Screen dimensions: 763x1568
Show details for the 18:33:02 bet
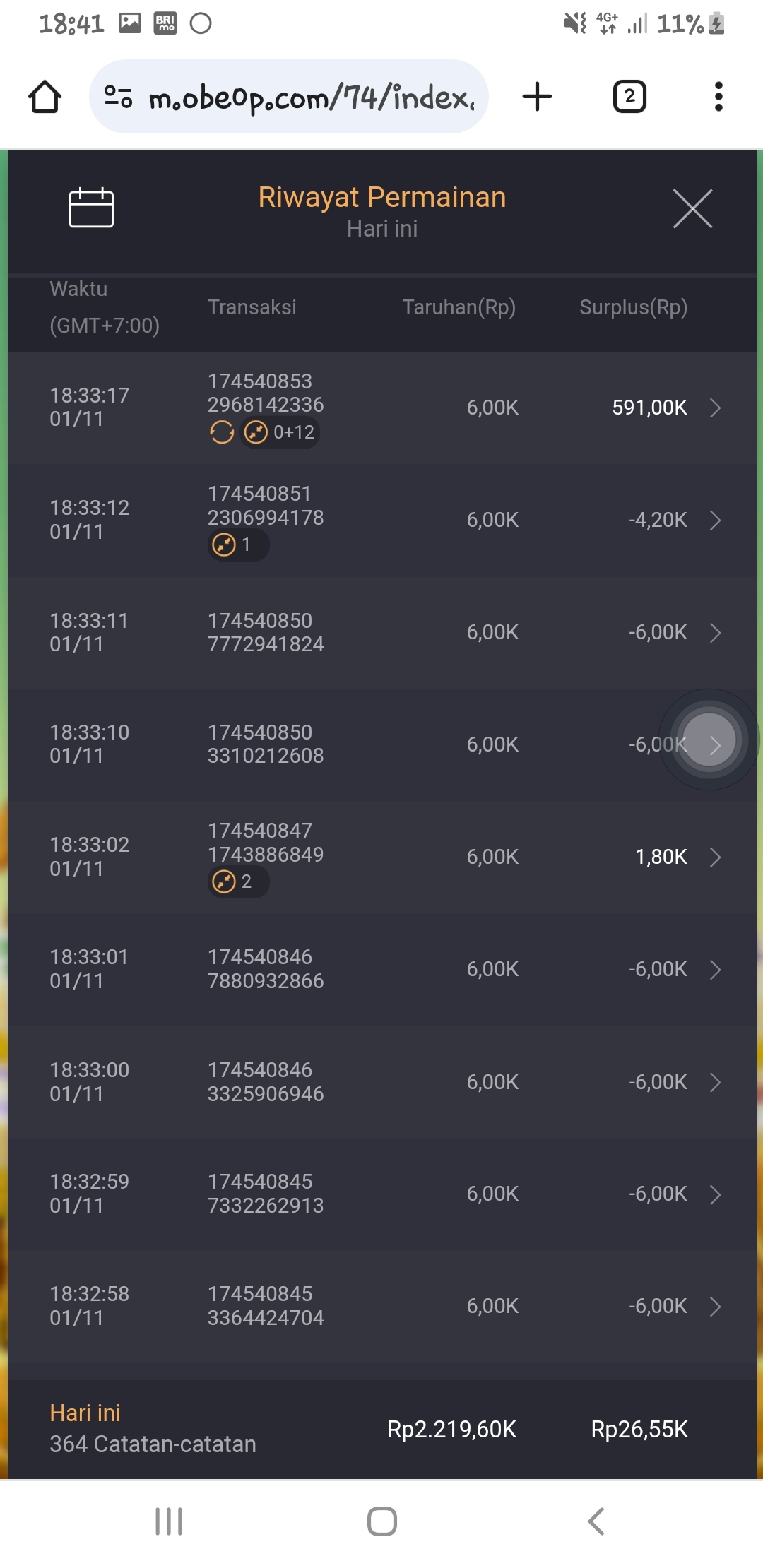714,857
